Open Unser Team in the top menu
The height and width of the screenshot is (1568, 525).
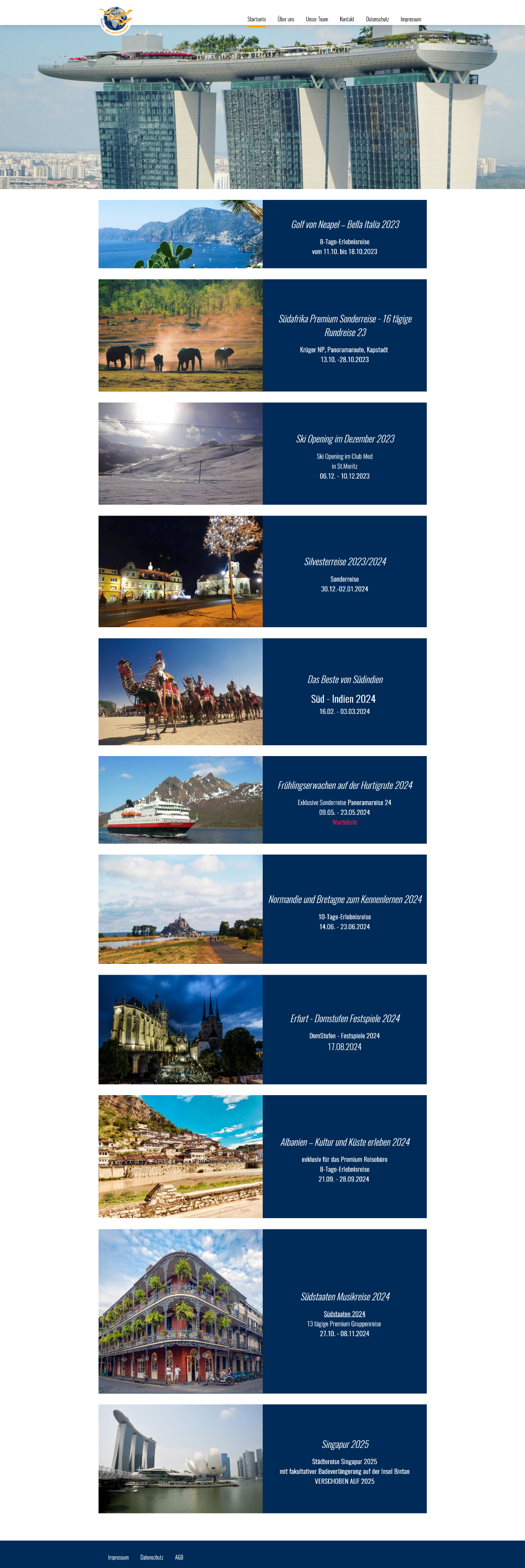317,19
